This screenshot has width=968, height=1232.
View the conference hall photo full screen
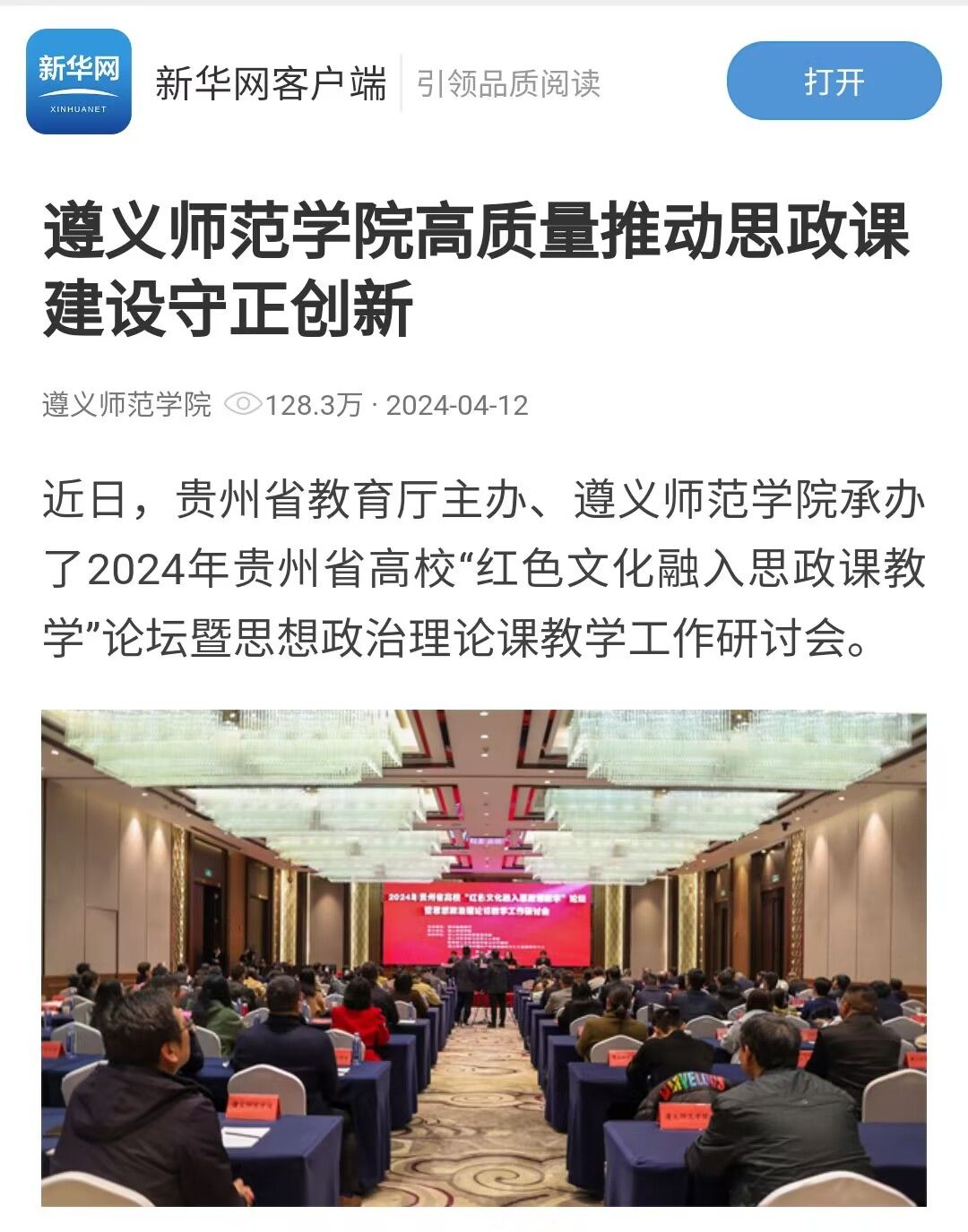click(x=483, y=957)
